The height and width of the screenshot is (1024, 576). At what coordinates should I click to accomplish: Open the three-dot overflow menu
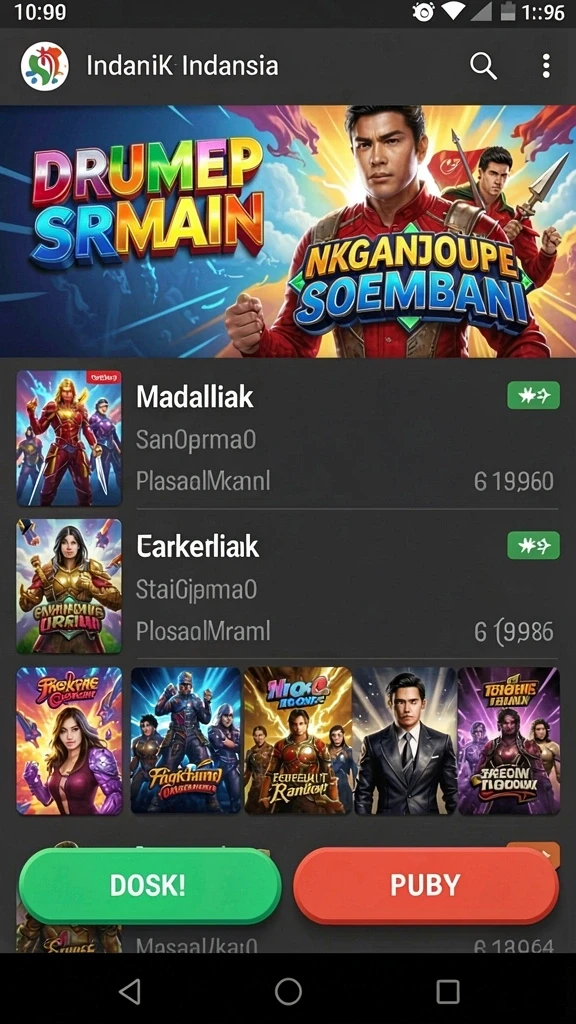(546, 66)
